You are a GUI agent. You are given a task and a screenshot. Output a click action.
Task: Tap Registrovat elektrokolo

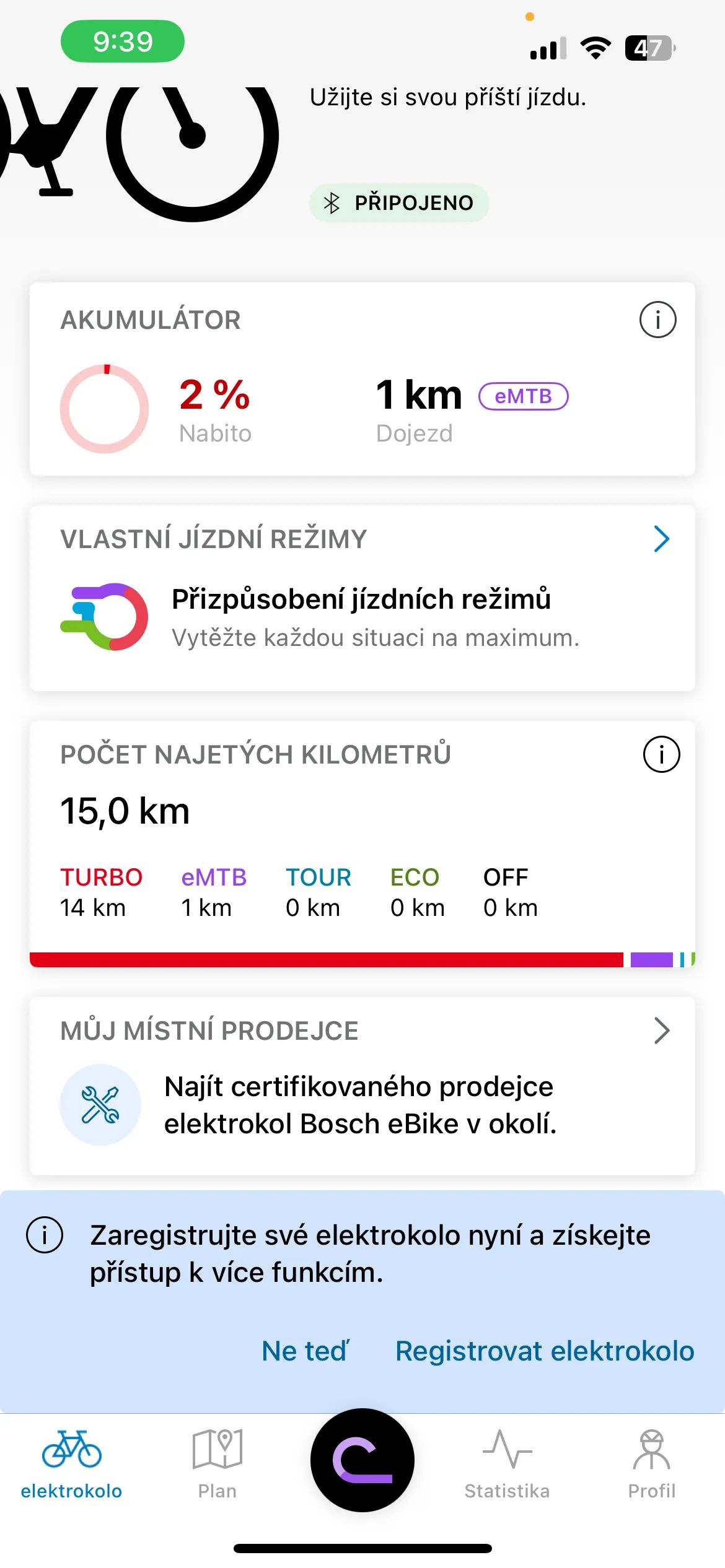pos(545,1351)
